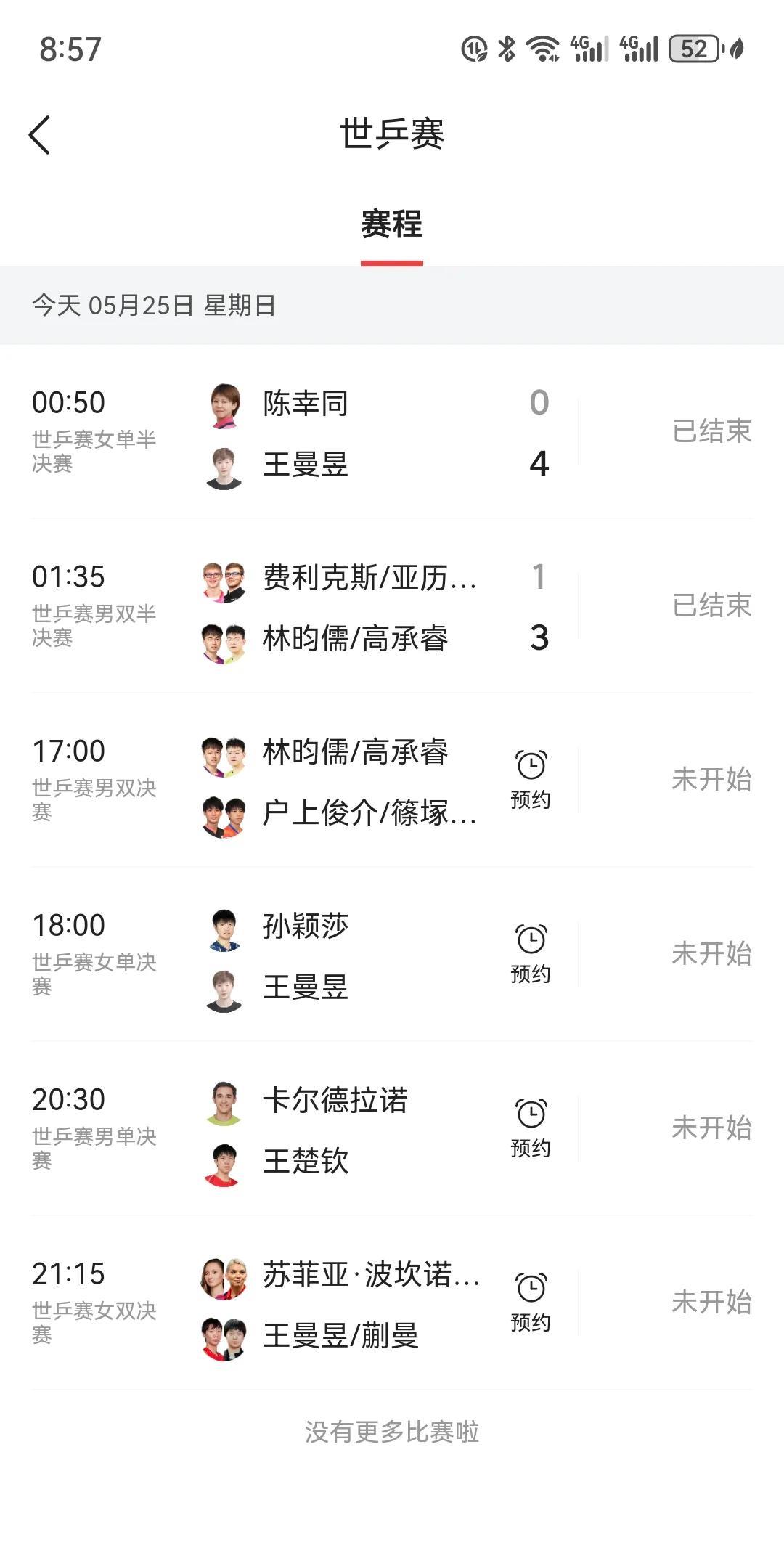View the 王曼昱/蒯曼 women's doubles final details
784x1561 pixels.
click(x=341, y=1305)
